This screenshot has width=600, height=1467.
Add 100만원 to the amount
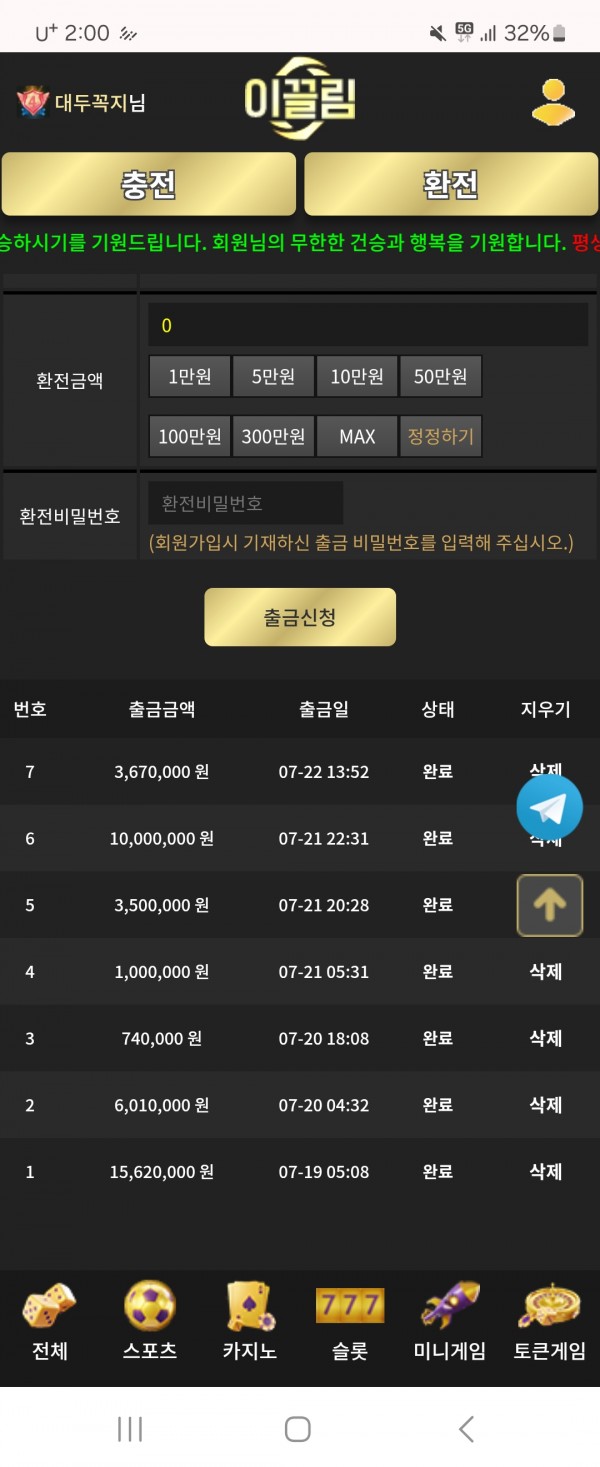tap(190, 437)
